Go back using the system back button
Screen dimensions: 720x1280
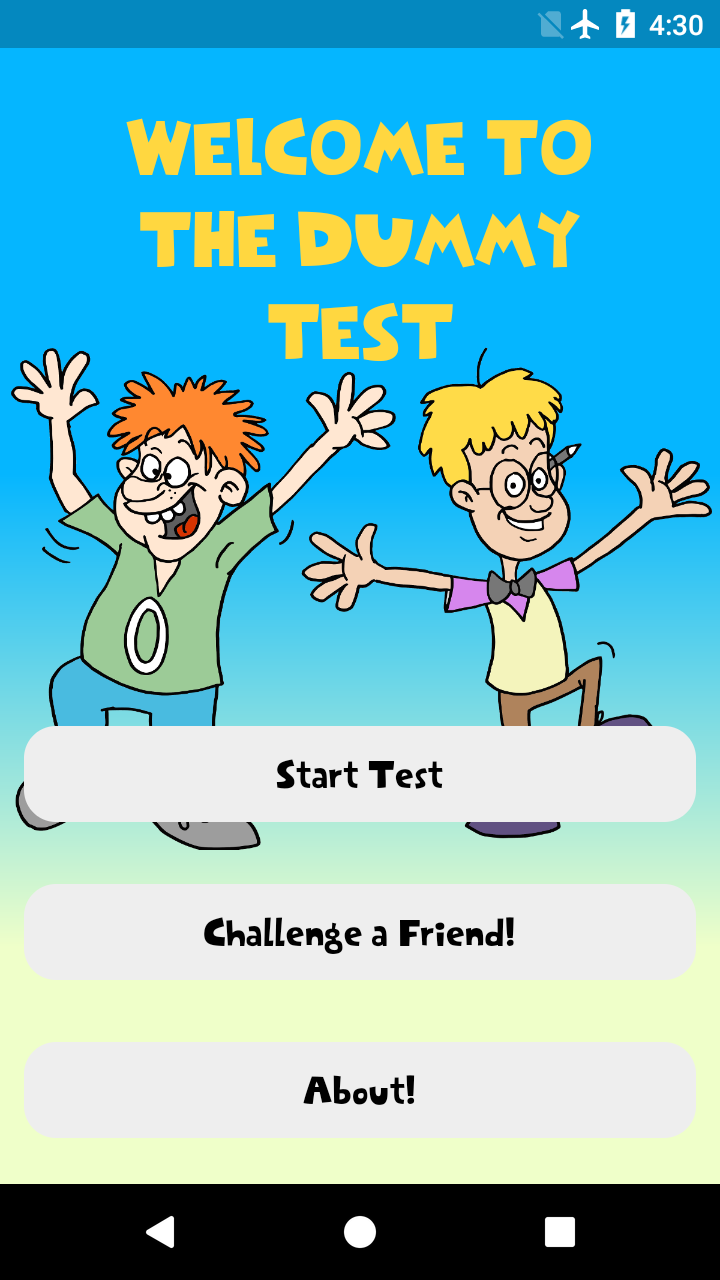pyautogui.click(x=160, y=1232)
